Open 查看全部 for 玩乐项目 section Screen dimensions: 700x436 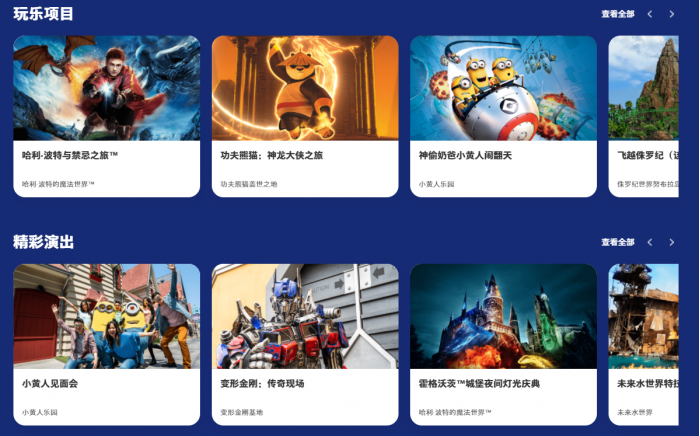pyautogui.click(x=617, y=14)
